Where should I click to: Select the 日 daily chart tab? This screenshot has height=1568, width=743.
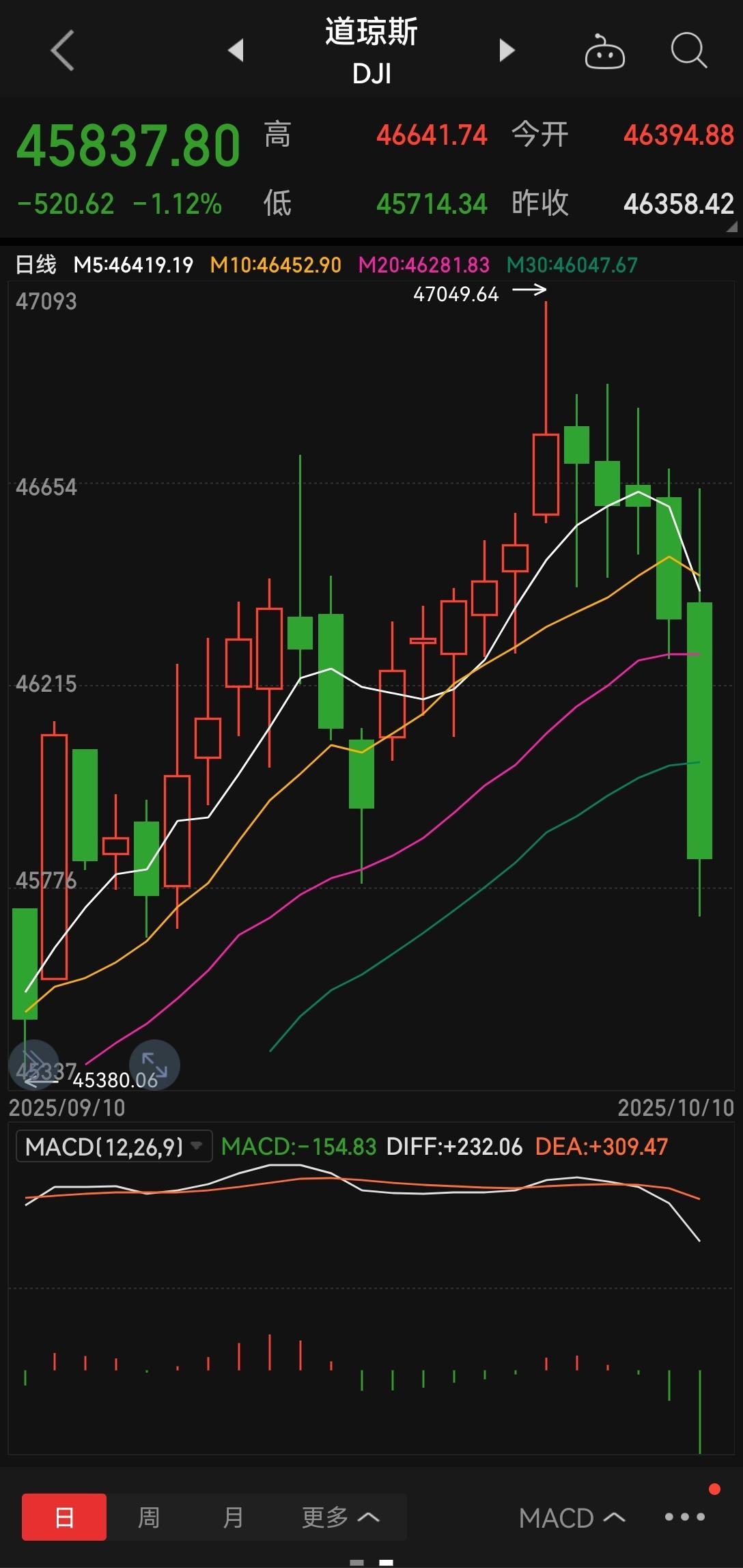tap(64, 1517)
